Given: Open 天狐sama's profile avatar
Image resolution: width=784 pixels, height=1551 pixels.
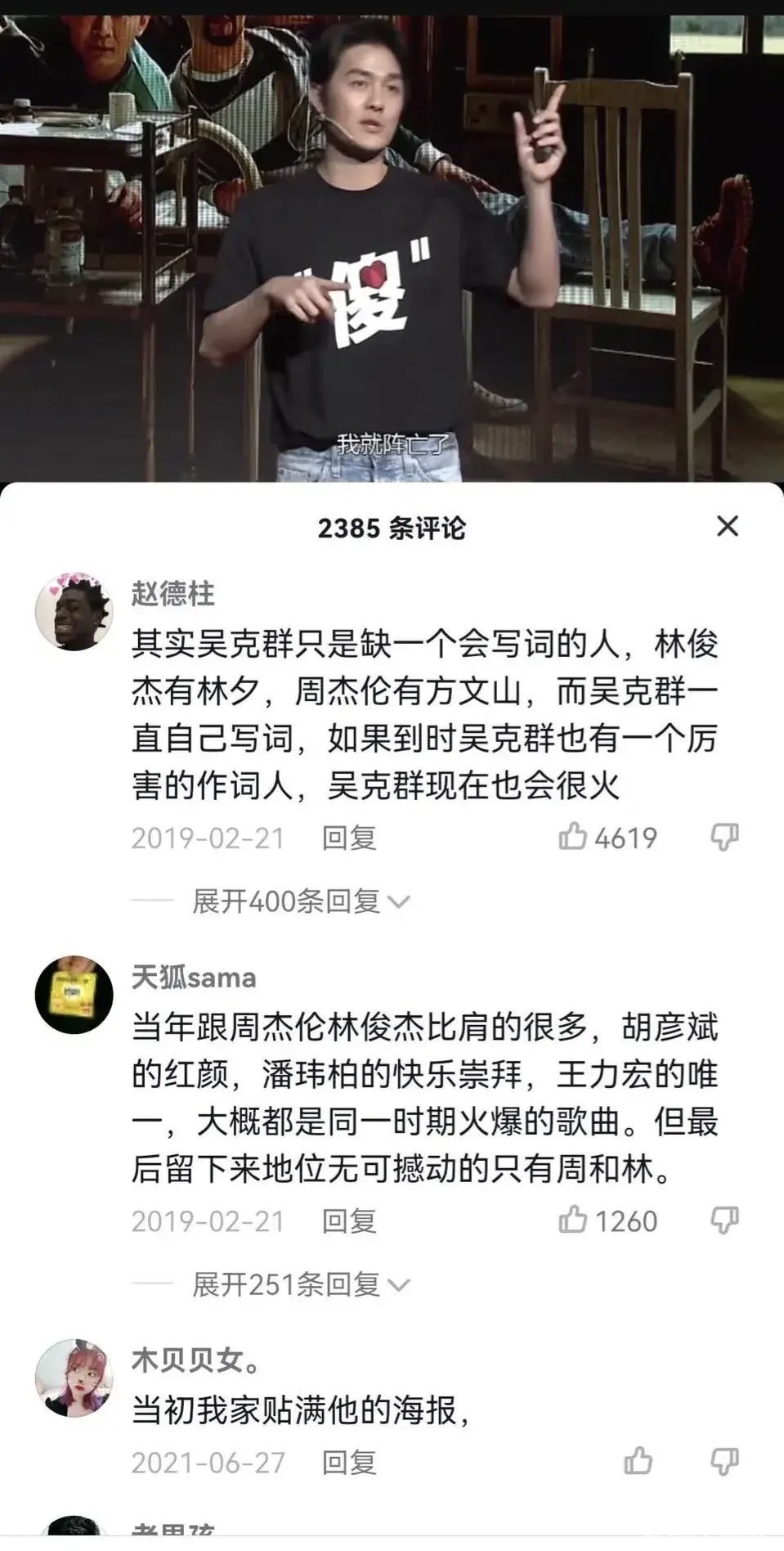Looking at the screenshot, I should (74, 994).
